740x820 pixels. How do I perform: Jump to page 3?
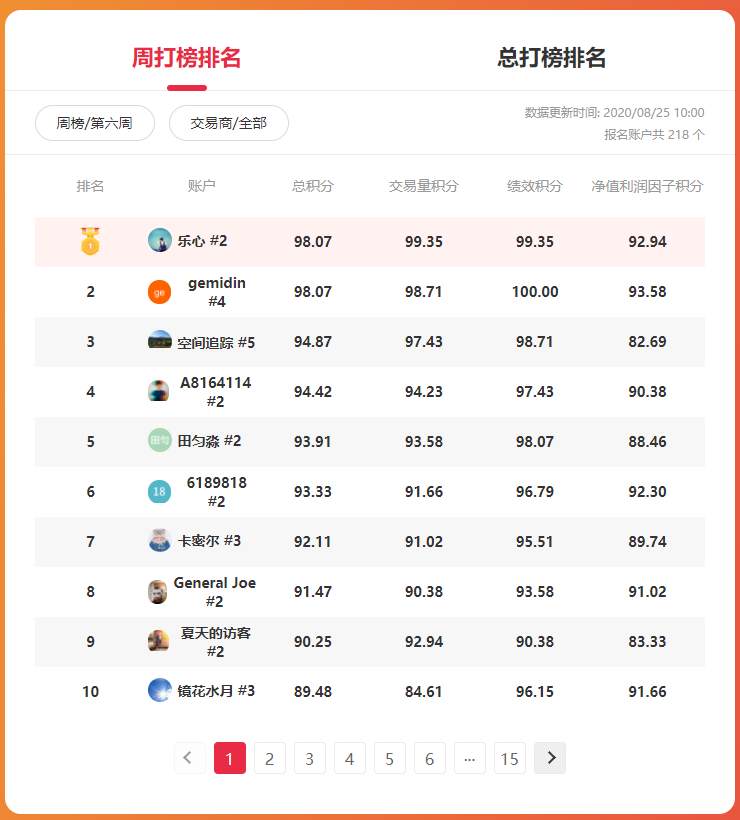pos(309,759)
